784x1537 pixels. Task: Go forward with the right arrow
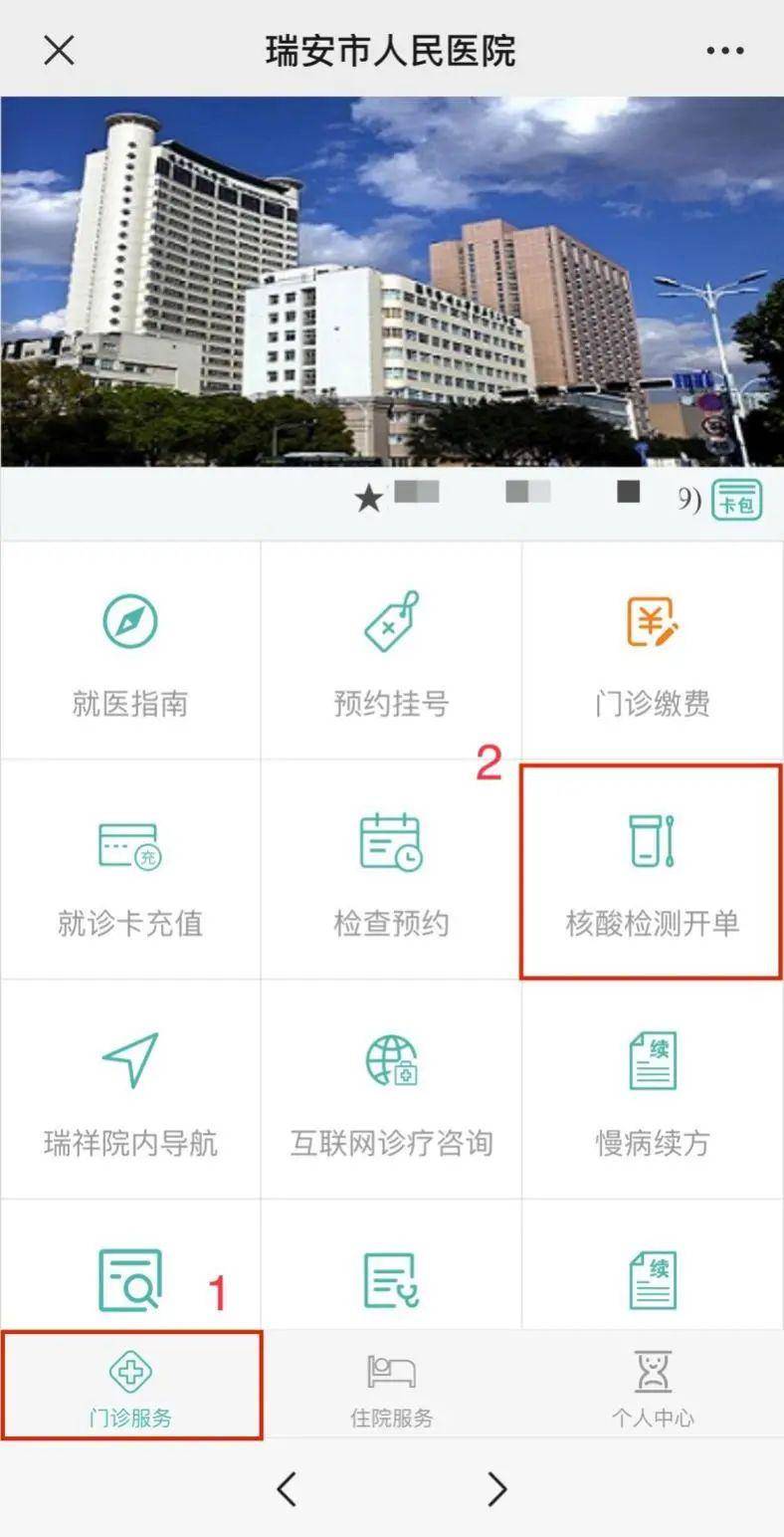tap(496, 1489)
